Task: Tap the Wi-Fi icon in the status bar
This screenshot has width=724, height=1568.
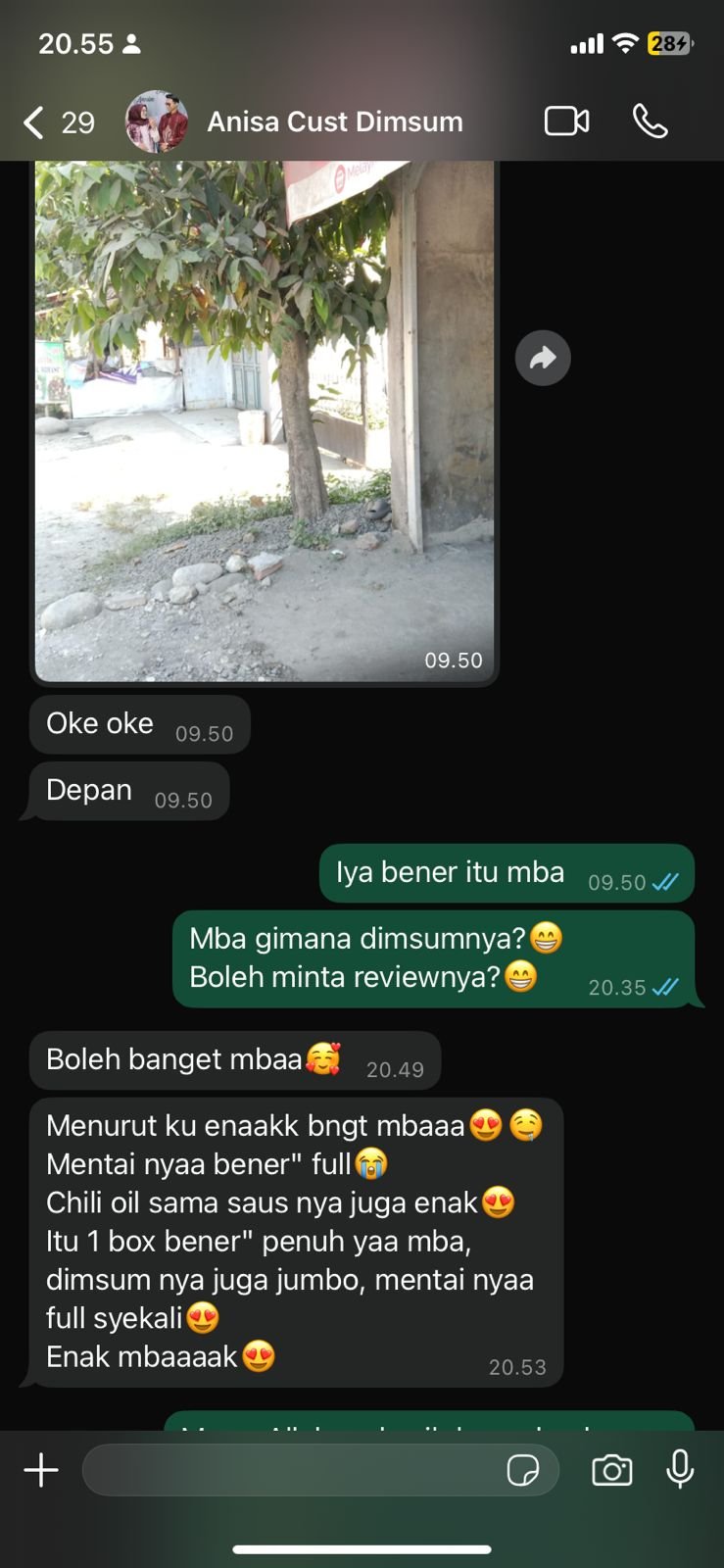Action: tap(627, 43)
